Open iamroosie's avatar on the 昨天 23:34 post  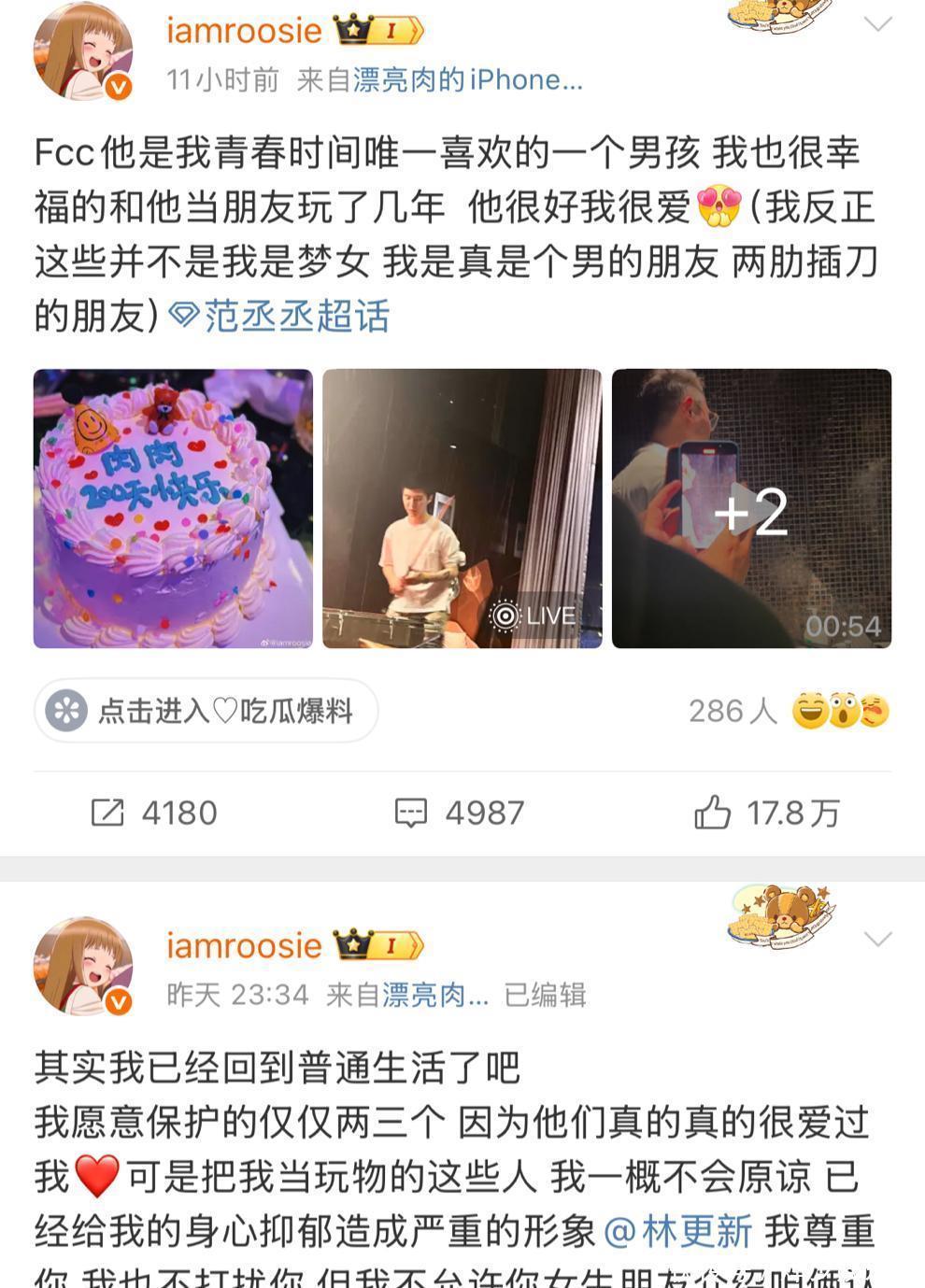coord(82,967)
